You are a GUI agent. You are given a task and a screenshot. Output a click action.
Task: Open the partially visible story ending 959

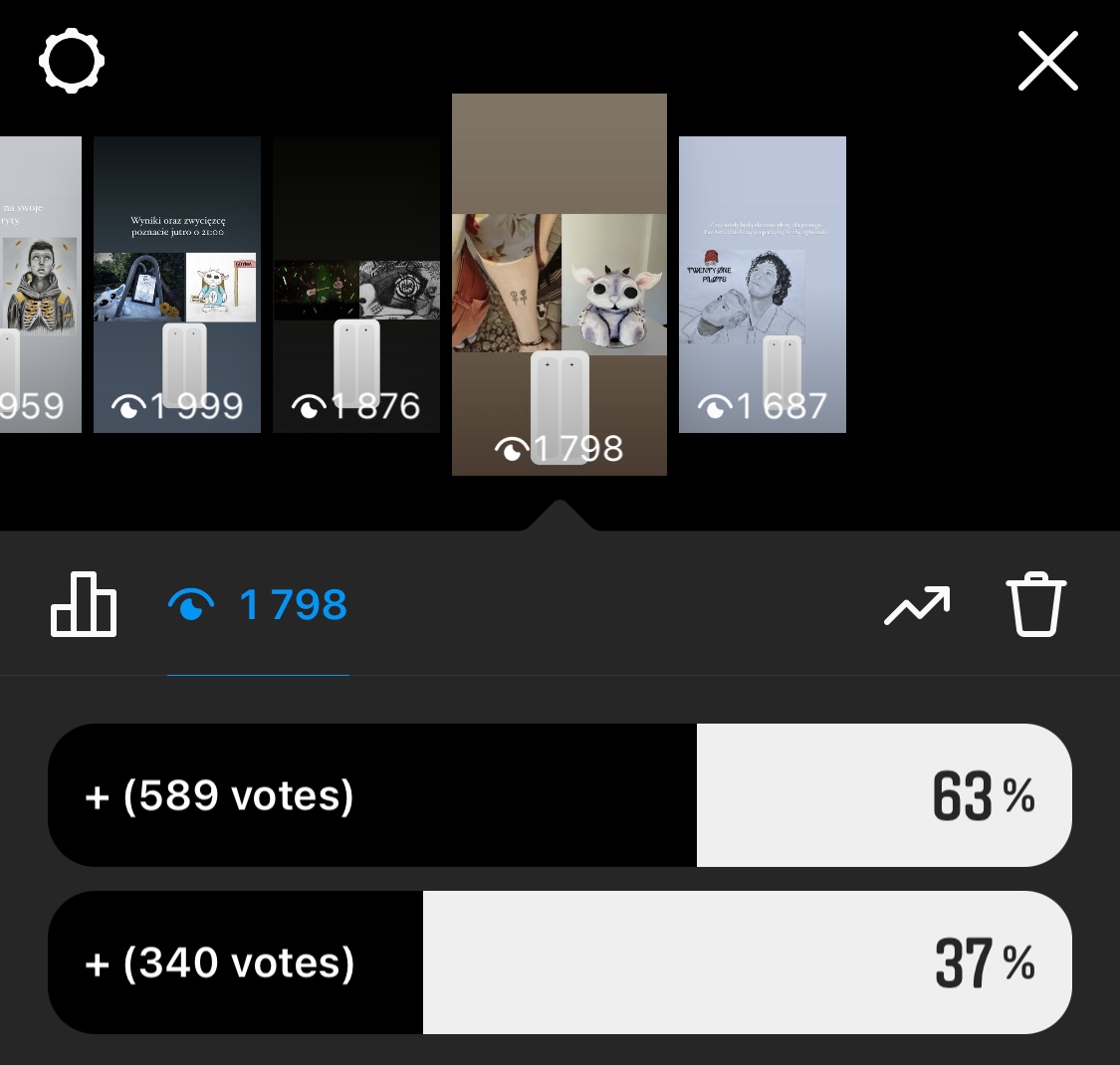(x=40, y=285)
